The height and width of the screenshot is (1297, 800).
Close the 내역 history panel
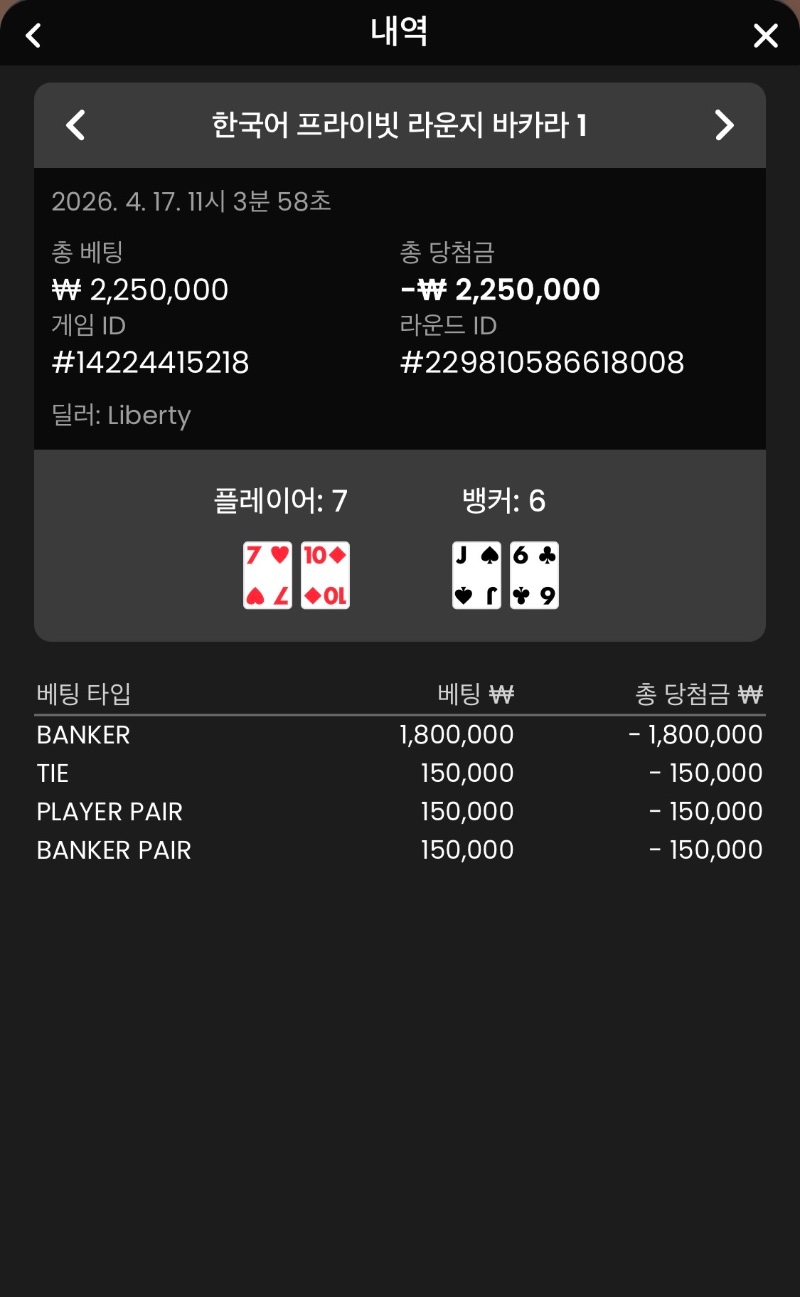point(765,36)
